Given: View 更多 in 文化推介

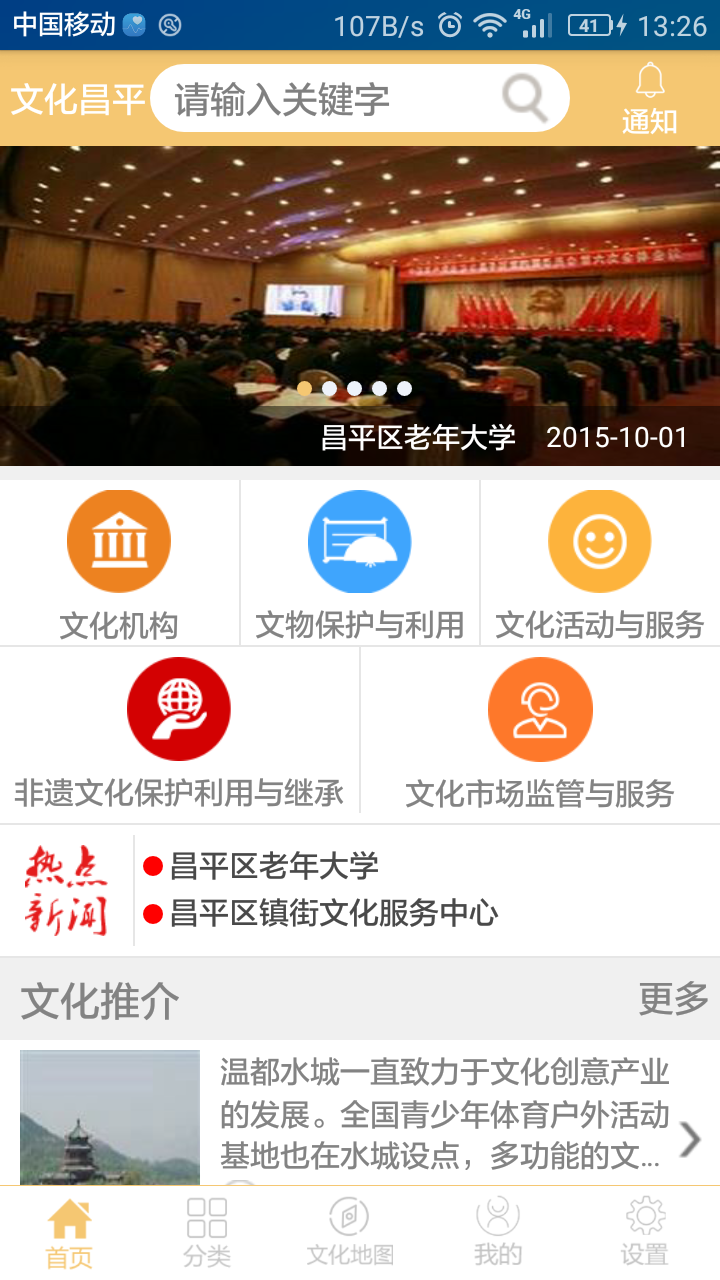Looking at the screenshot, I should [x=673, y=999].
